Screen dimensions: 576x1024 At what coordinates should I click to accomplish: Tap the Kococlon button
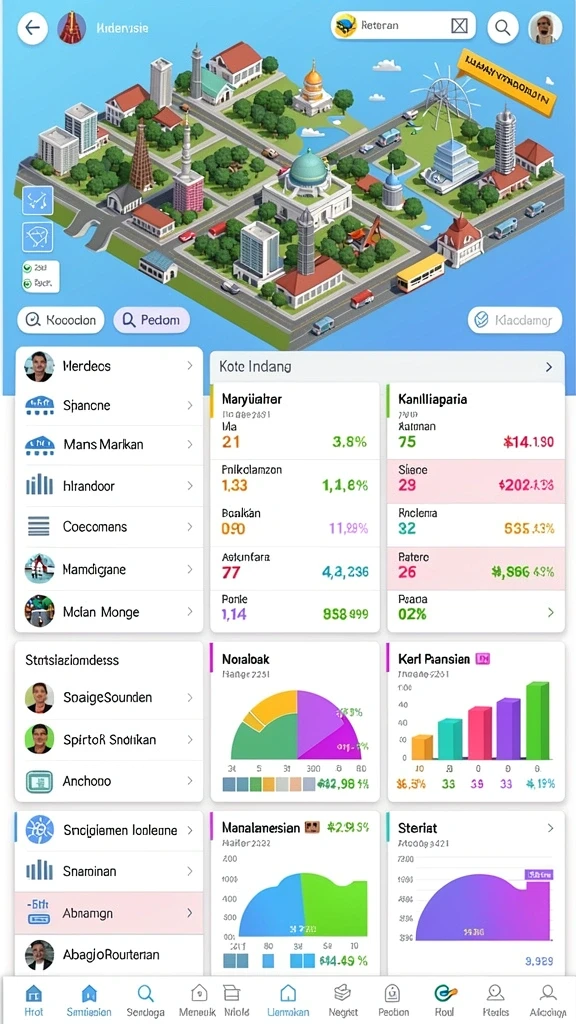61,320
